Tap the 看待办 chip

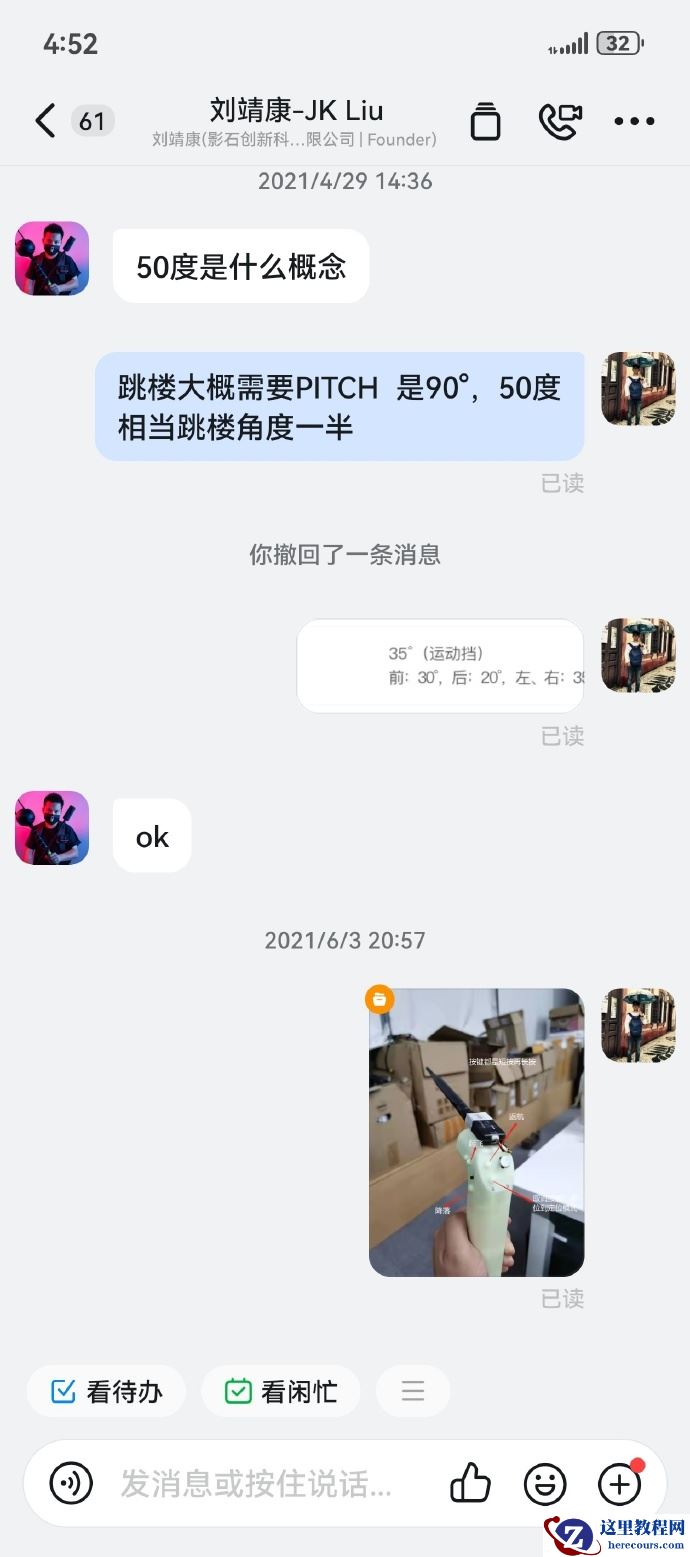106,1391
